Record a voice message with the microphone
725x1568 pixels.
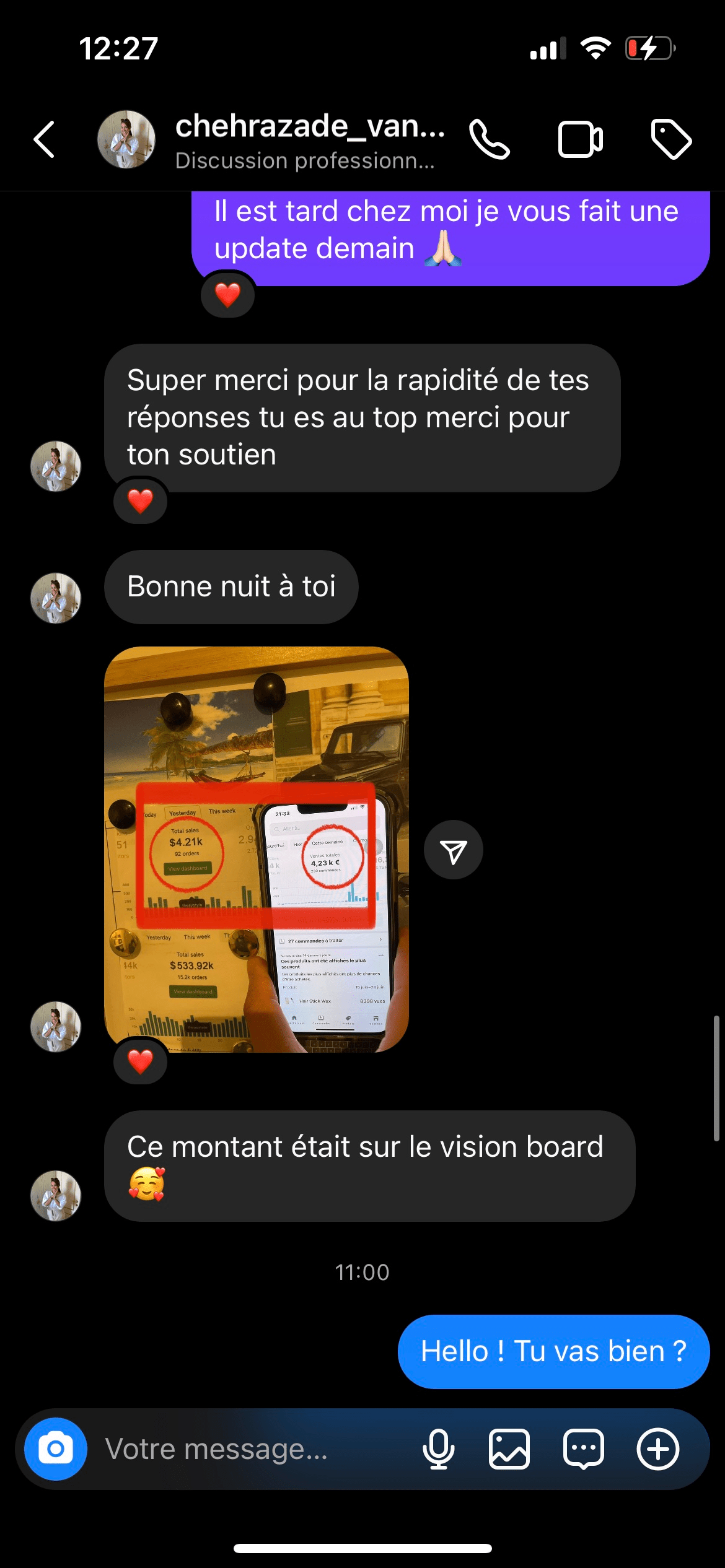tap(438, 1449)
